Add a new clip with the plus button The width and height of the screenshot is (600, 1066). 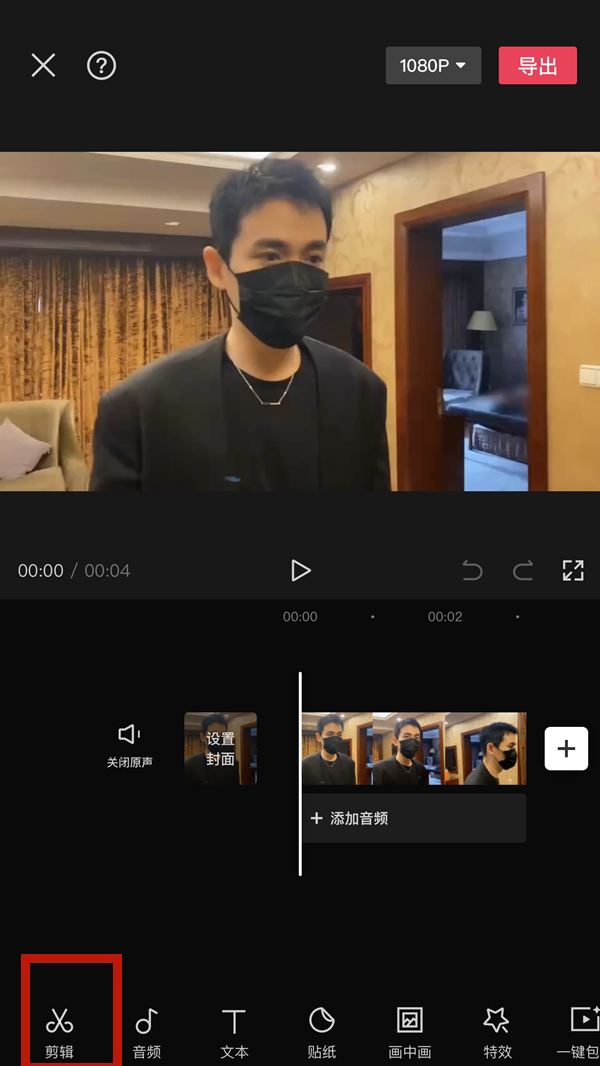pyautogui.click(x=566, y=748)
